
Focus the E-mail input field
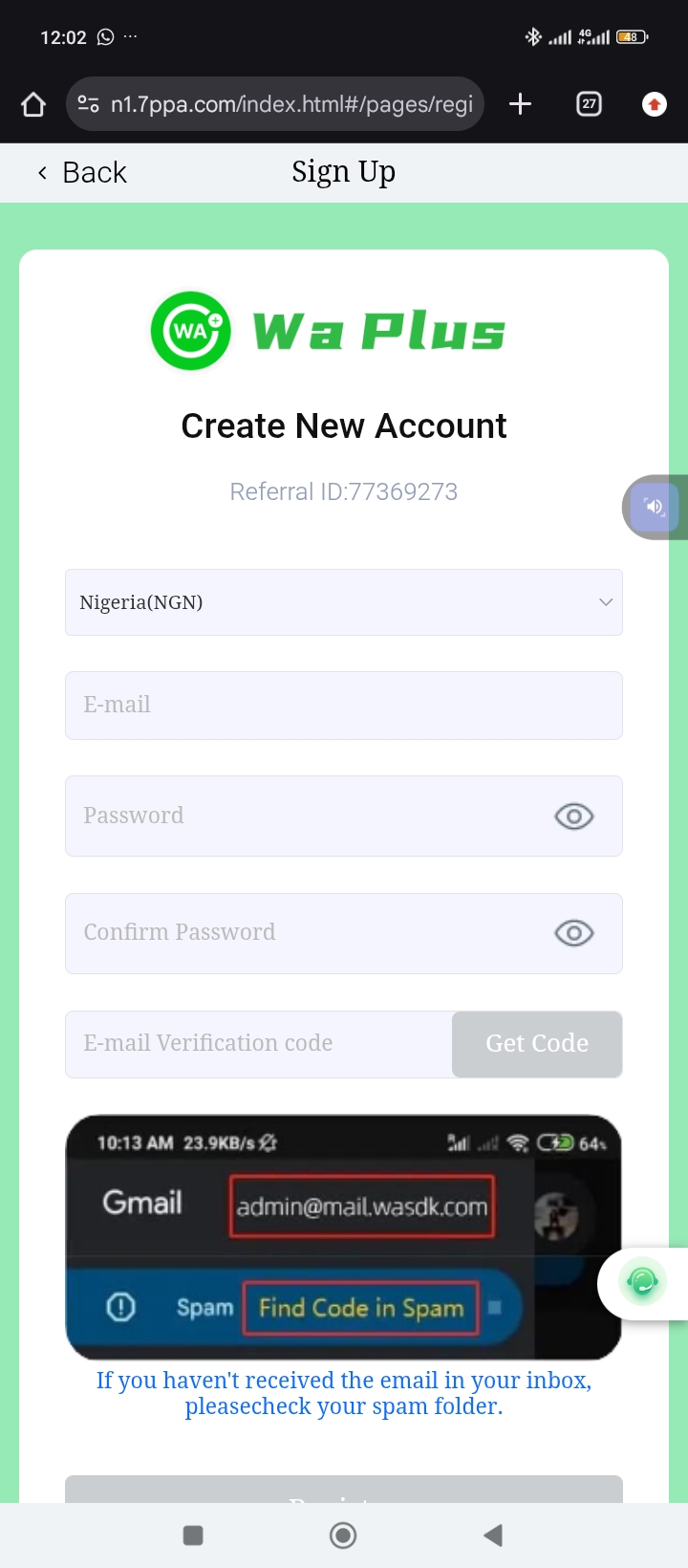click(344, 706)
